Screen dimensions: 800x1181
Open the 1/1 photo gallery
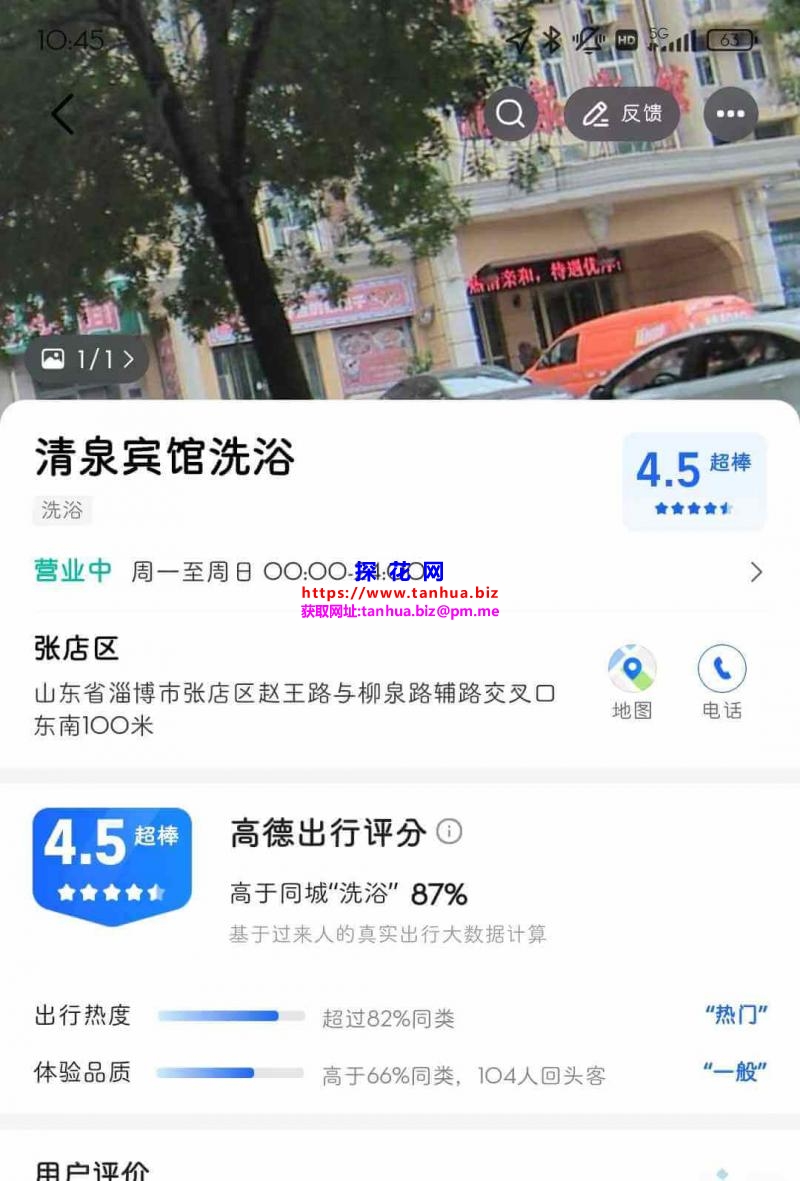point(88,360)
